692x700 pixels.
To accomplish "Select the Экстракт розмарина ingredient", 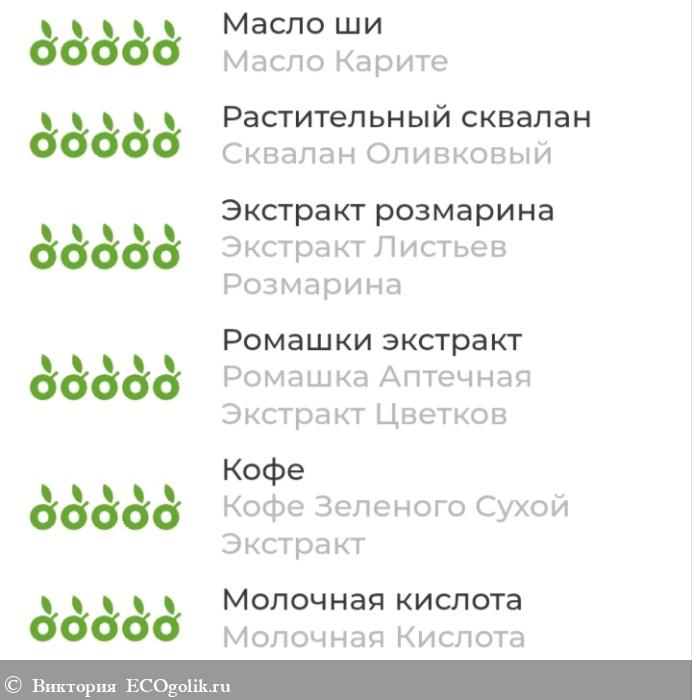I will point(388,212).
